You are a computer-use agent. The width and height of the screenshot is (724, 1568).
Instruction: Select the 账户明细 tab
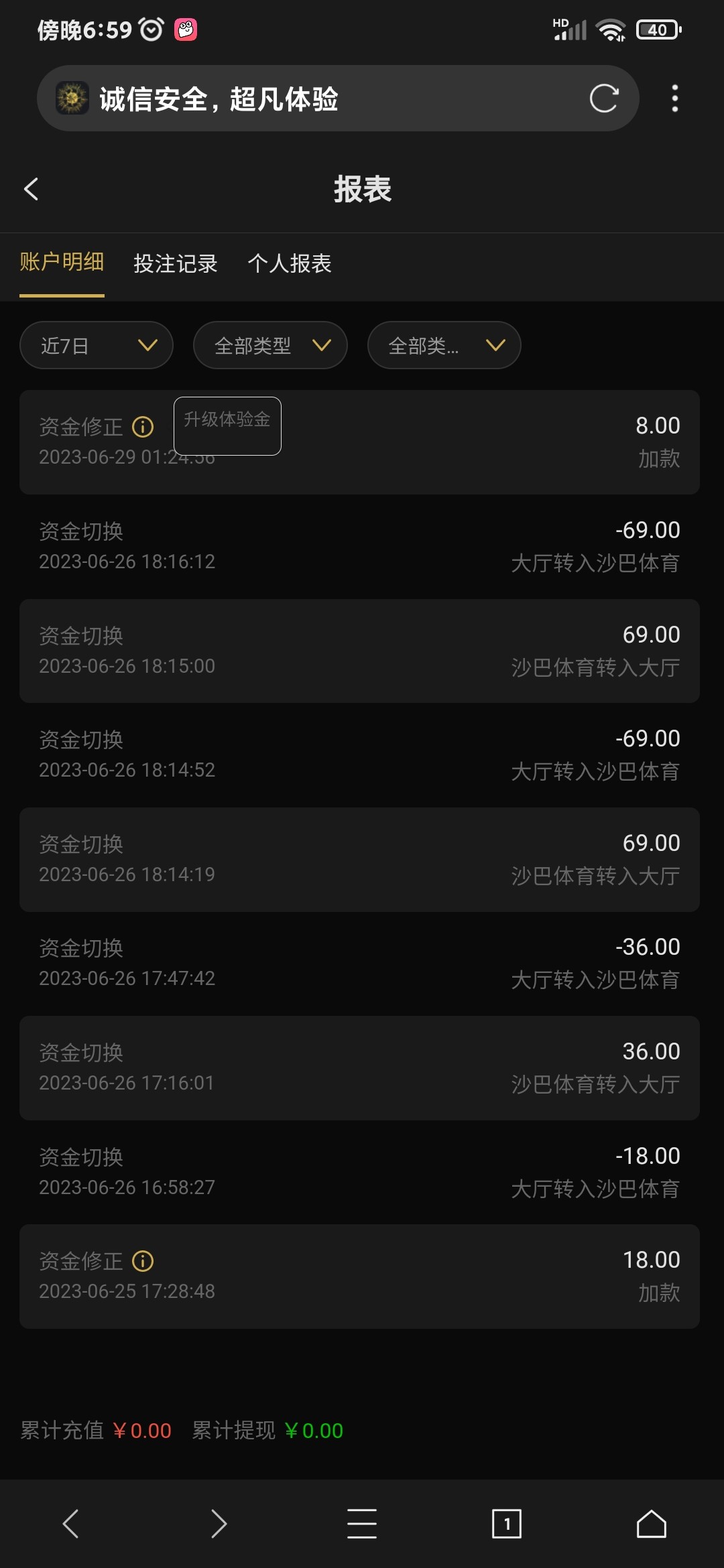pos(62,262)
